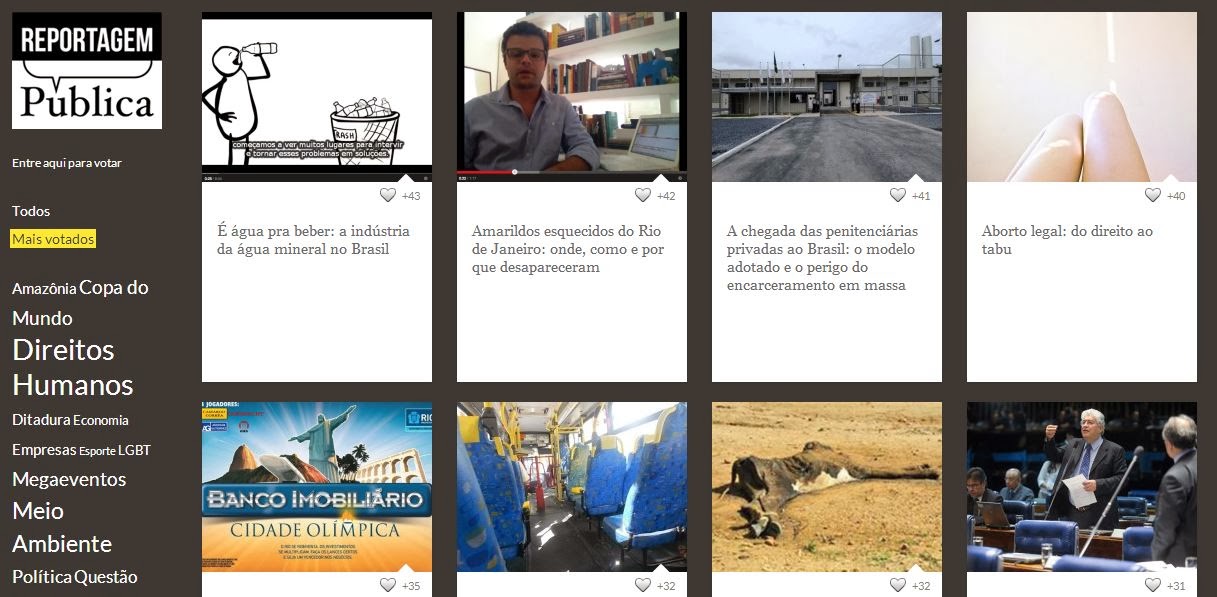Image resolution: width=1217 pixels, height=597 pixels.
Task: Open 'É água pra beber' article
Action: 313,240
